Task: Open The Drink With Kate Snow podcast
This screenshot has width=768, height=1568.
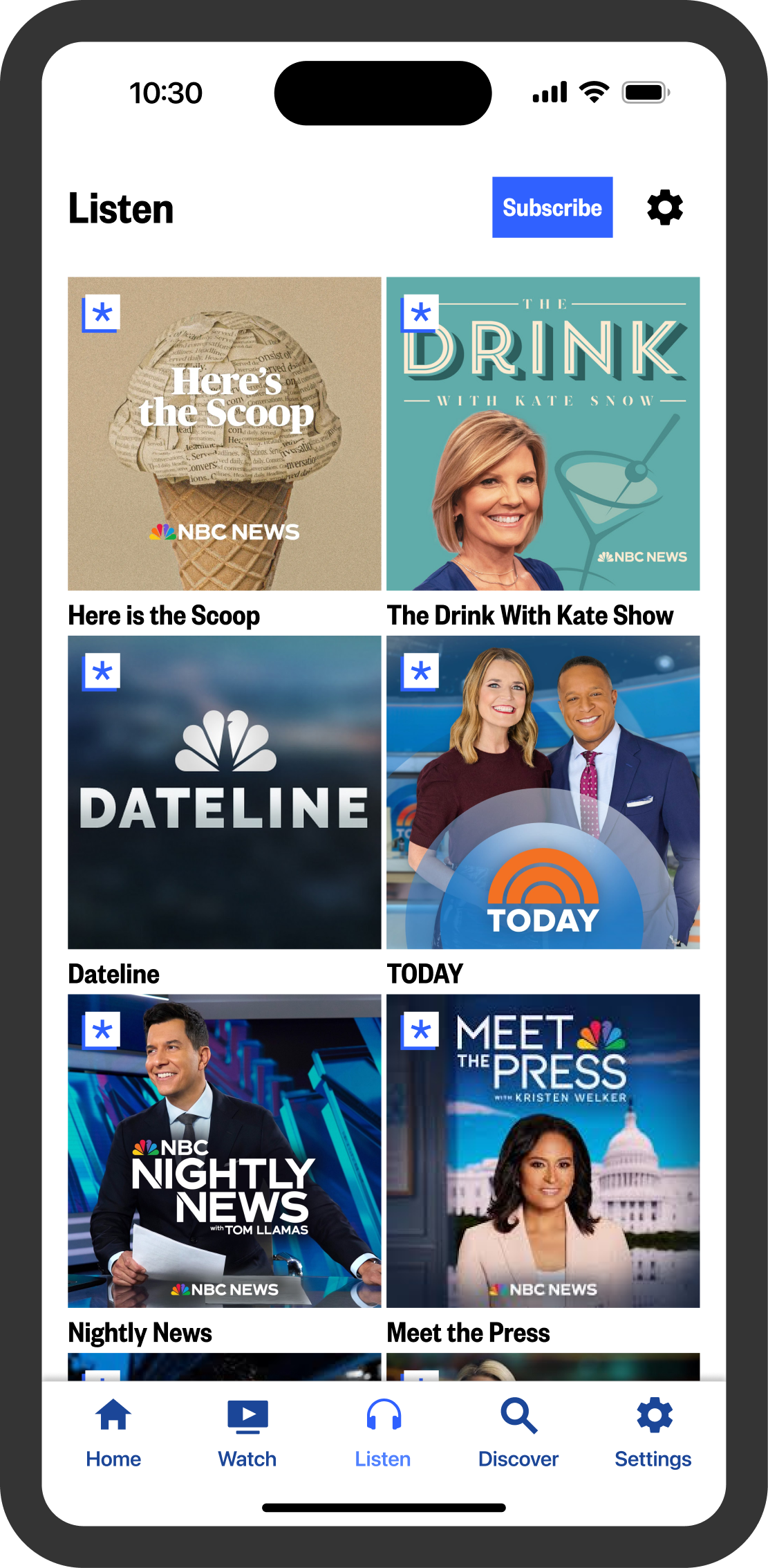Action: (543, 434)
